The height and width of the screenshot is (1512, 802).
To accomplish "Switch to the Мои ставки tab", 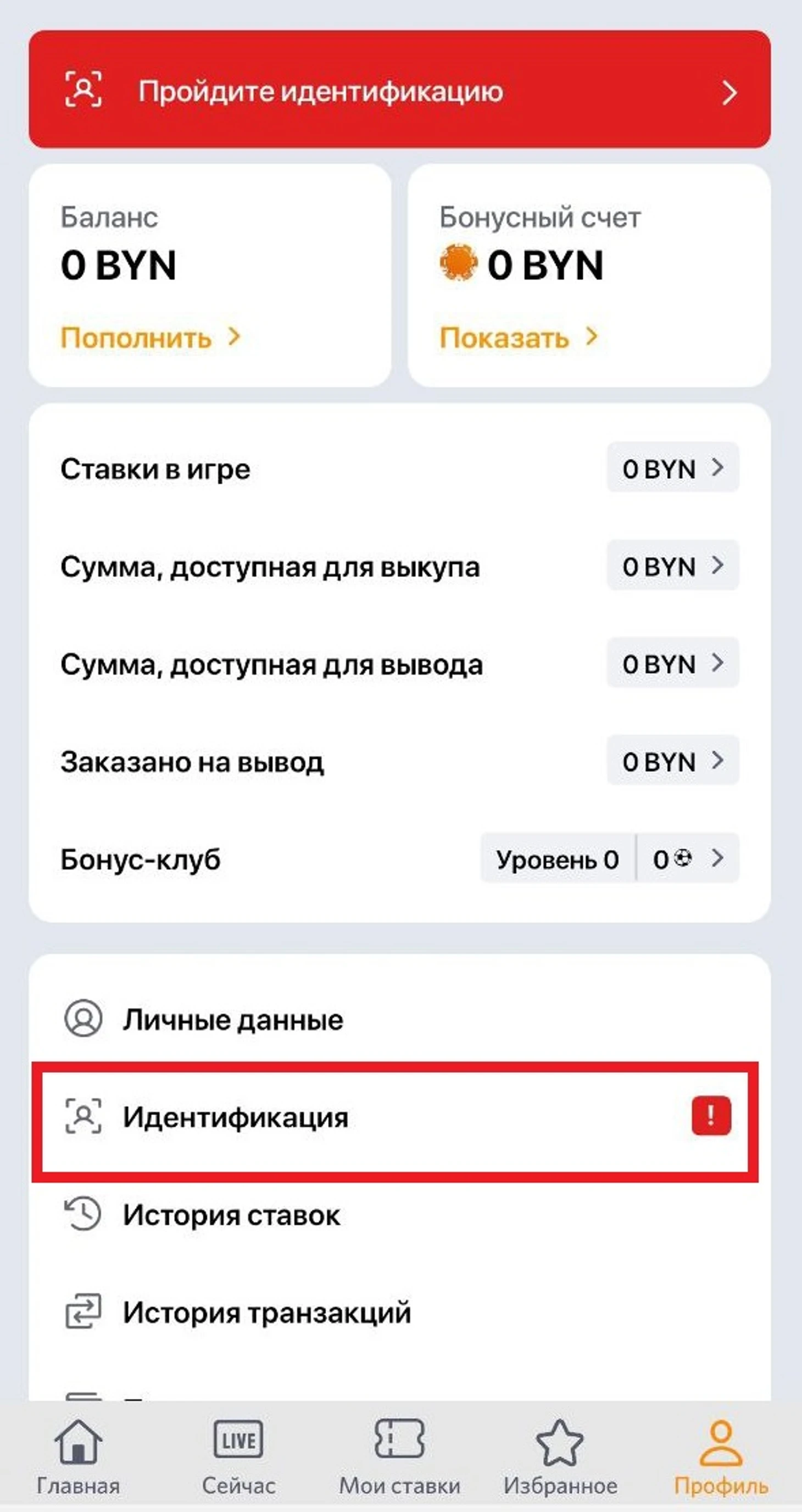I will tap(399, 1456).
